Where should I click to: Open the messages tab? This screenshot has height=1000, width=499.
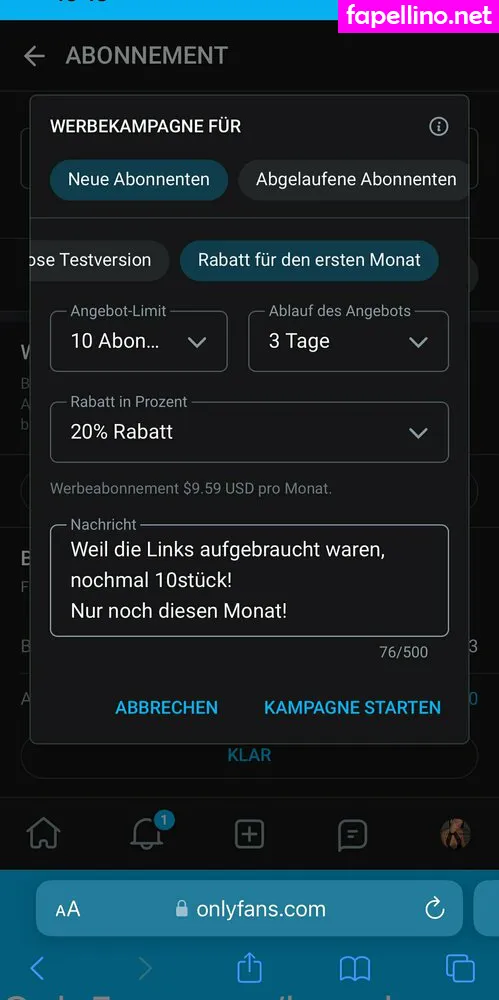tap(352, 834)
